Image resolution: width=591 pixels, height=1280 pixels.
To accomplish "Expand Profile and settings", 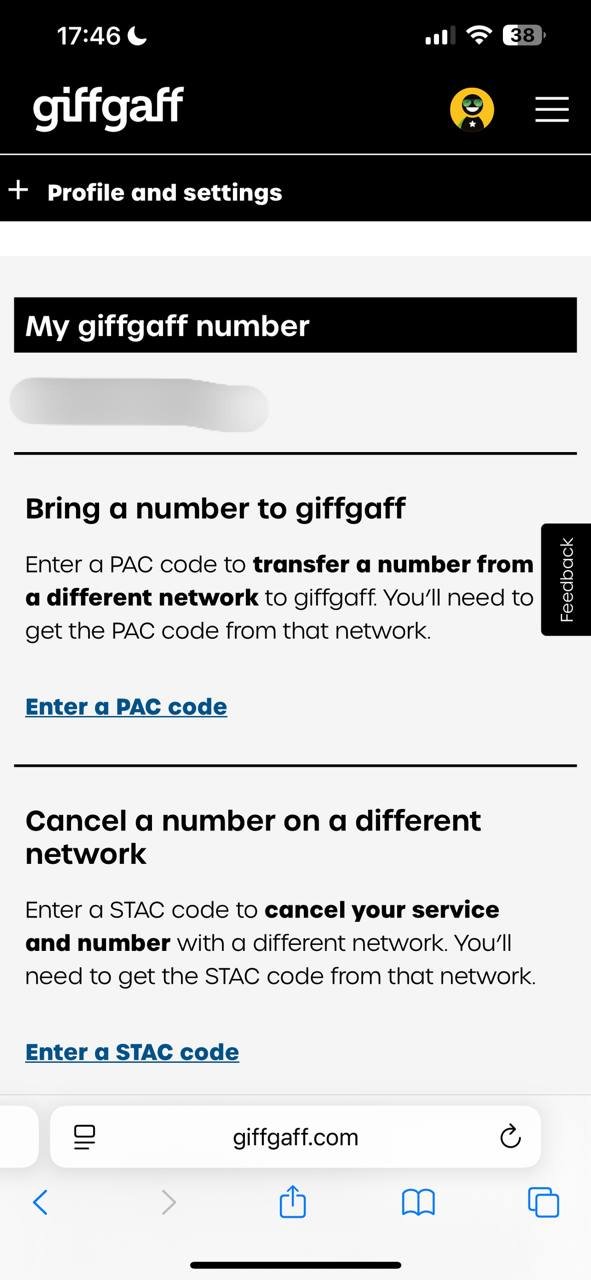I will coord(145,192).
